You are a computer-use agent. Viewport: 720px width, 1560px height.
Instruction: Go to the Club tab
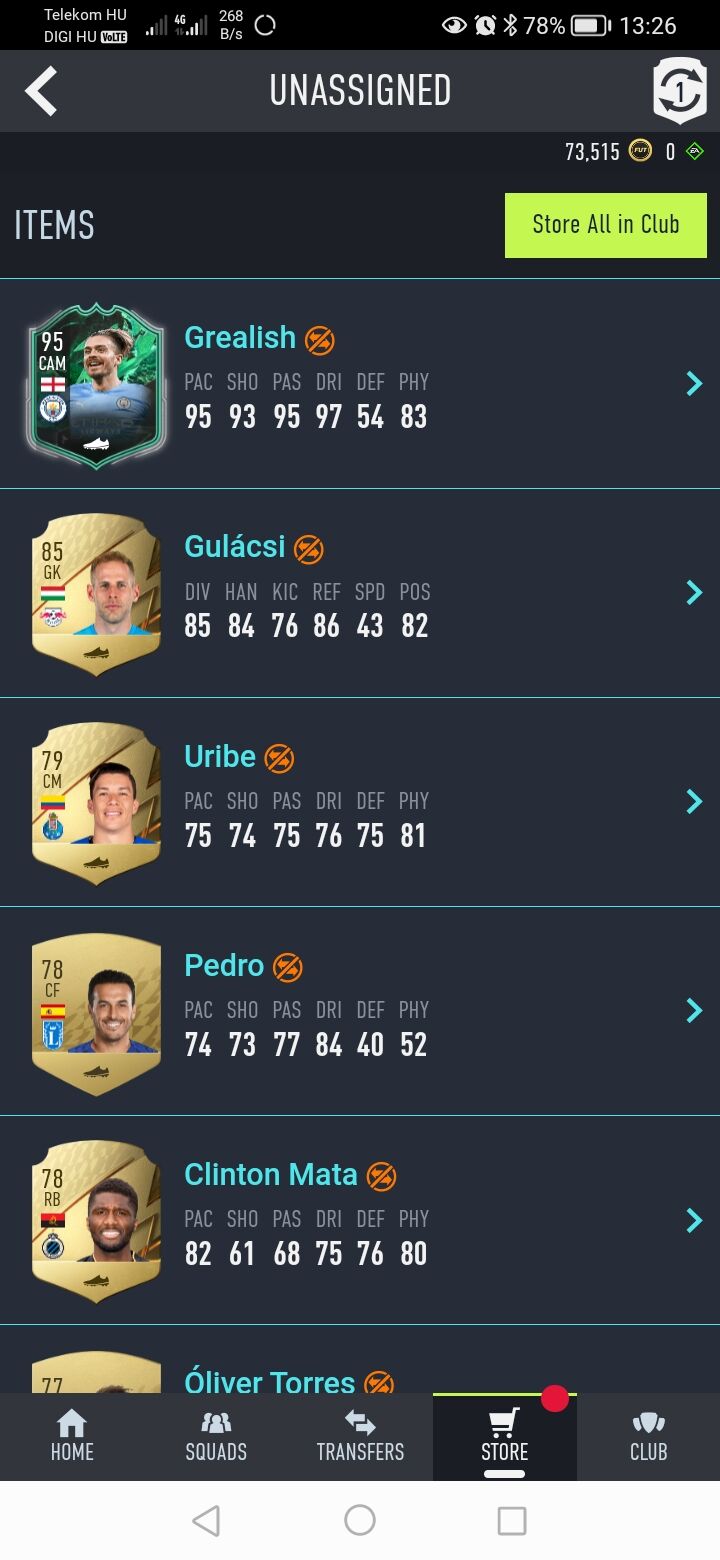point(648,1437)
